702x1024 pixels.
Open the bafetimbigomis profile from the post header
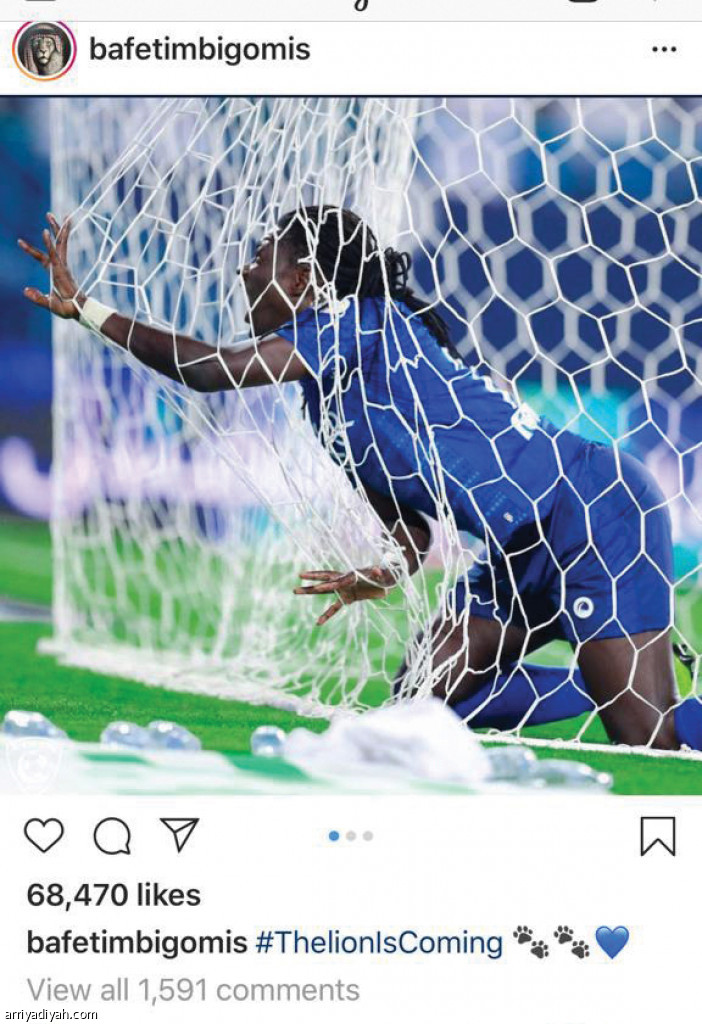(x=199, y=49)
